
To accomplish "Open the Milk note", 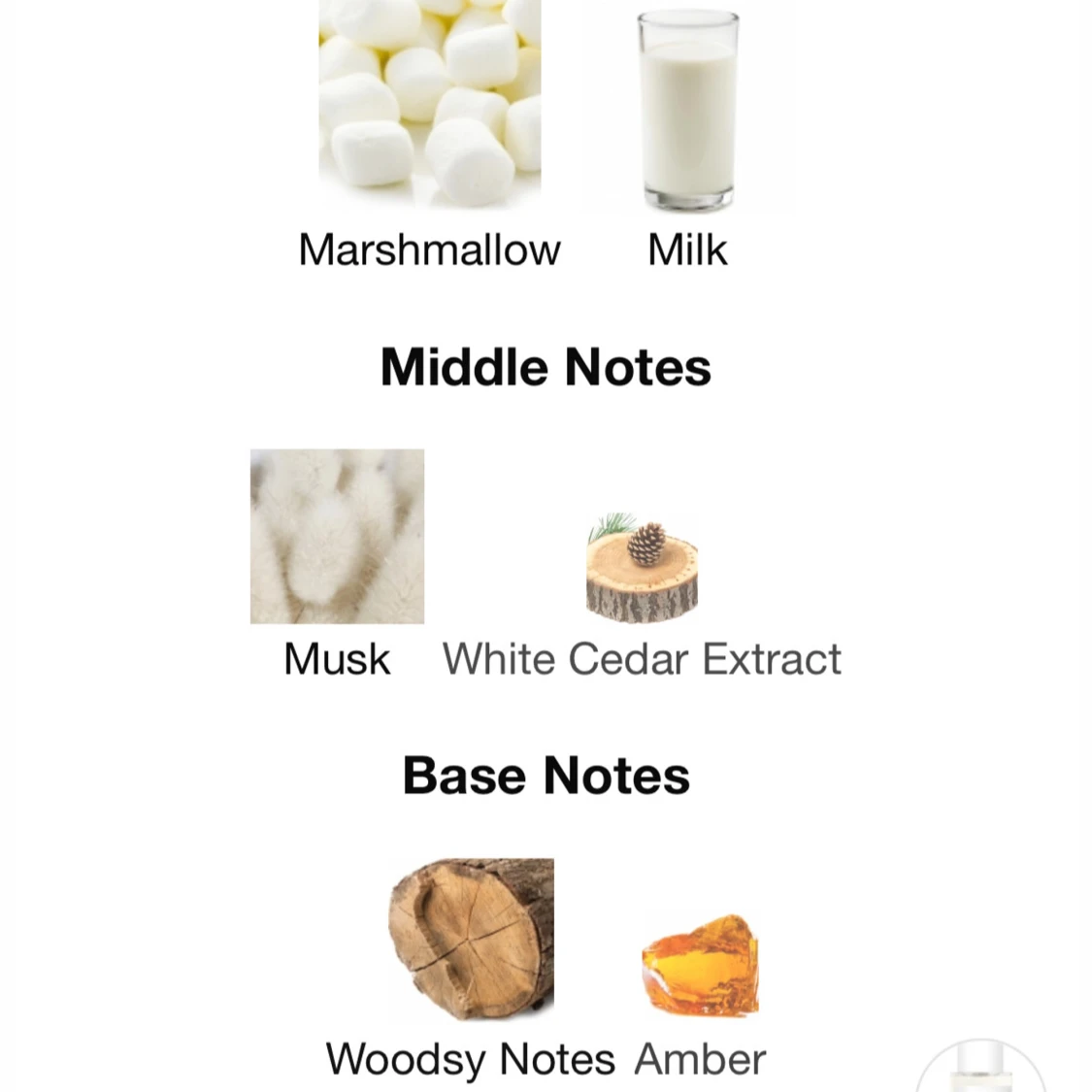I will pos(687,112).
